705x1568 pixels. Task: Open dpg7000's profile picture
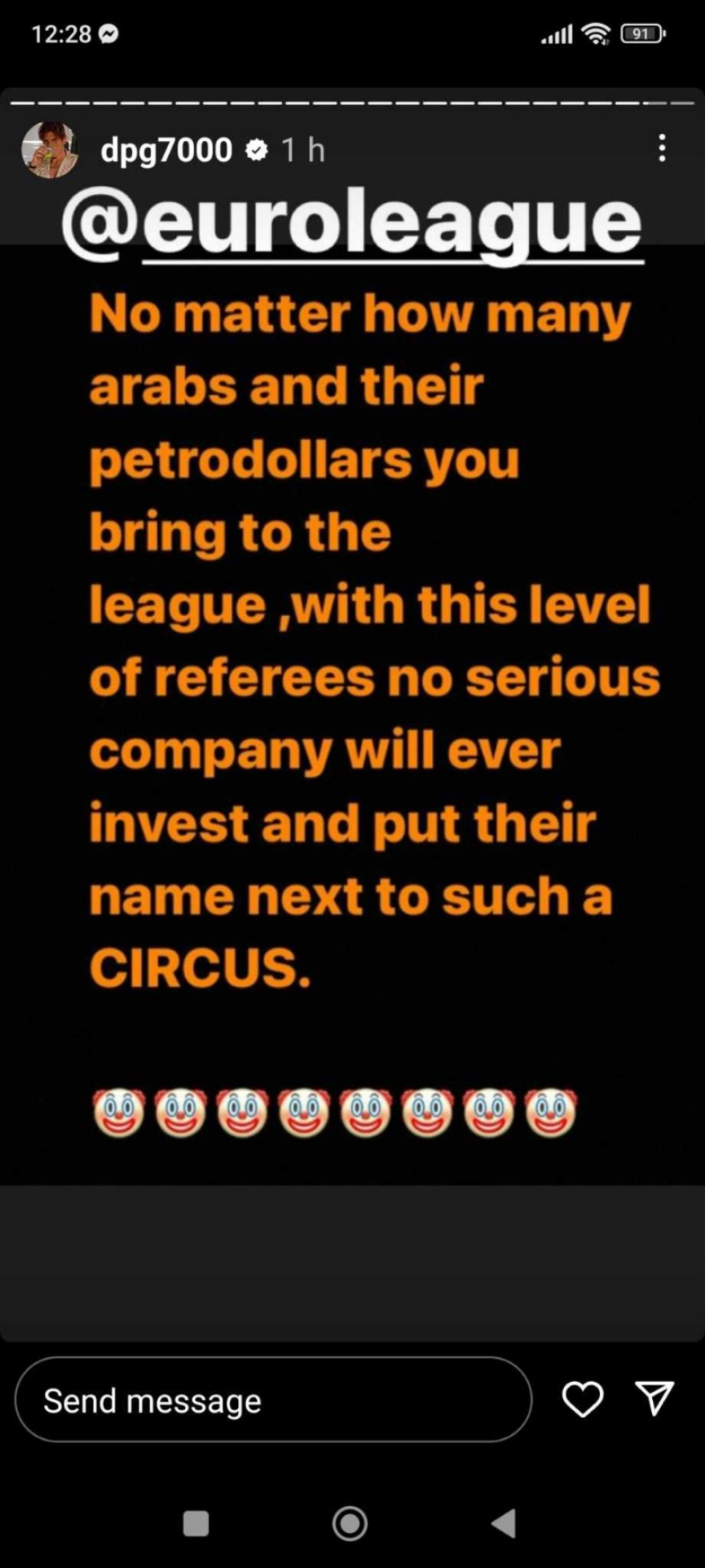point(50,150)
